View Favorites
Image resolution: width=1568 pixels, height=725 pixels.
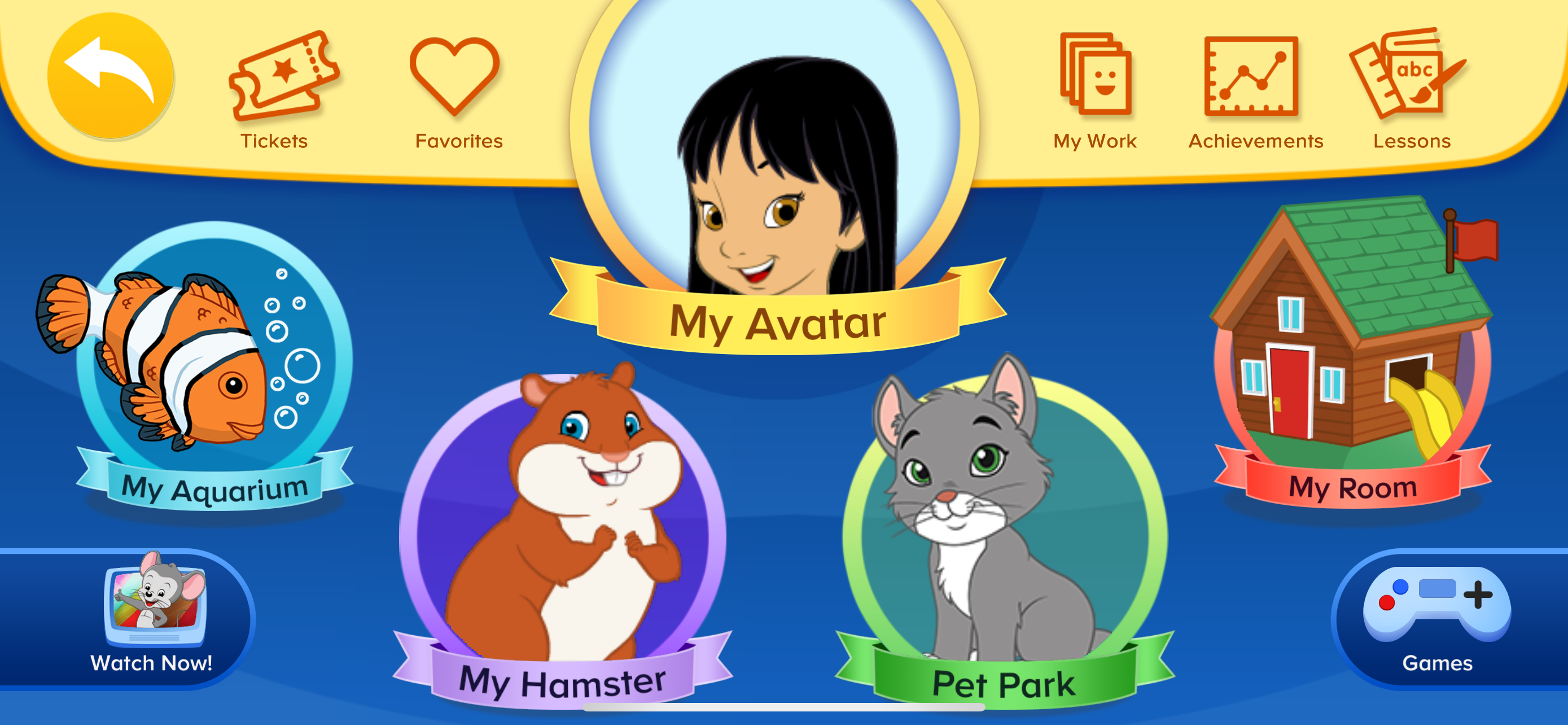[x=457, y=90]
